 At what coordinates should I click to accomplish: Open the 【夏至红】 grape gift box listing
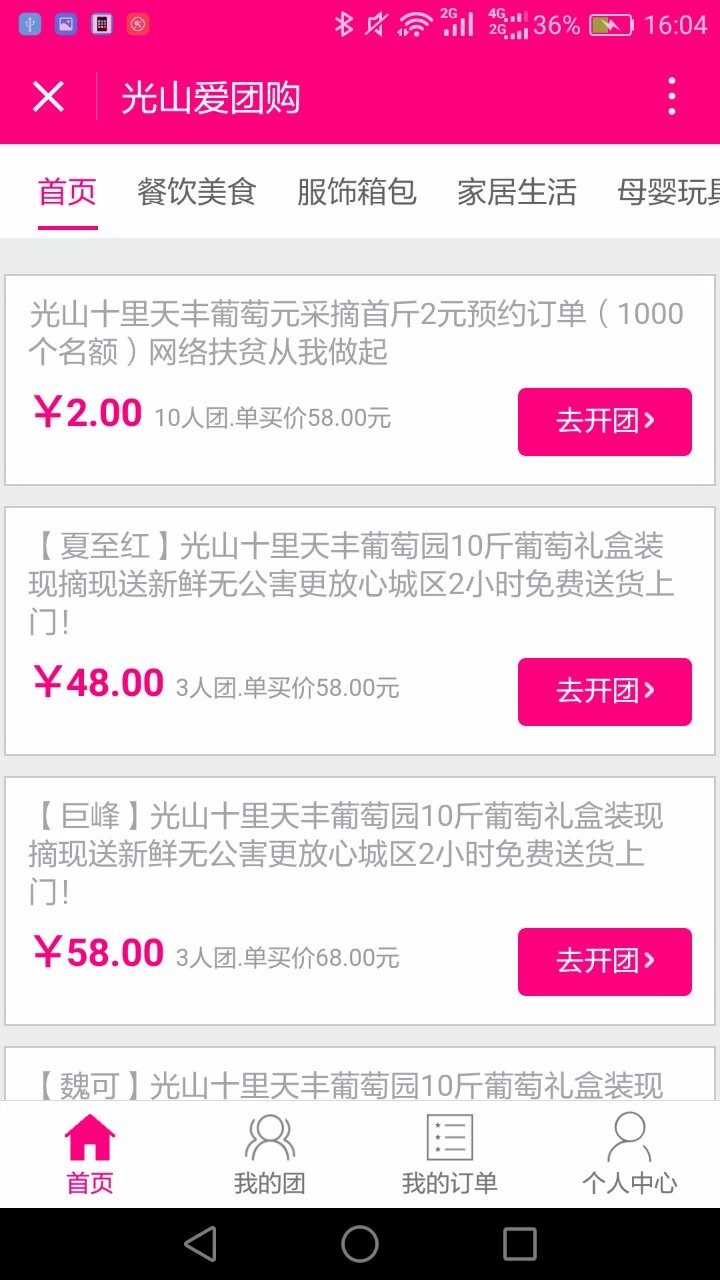click(x=360, y=631)
